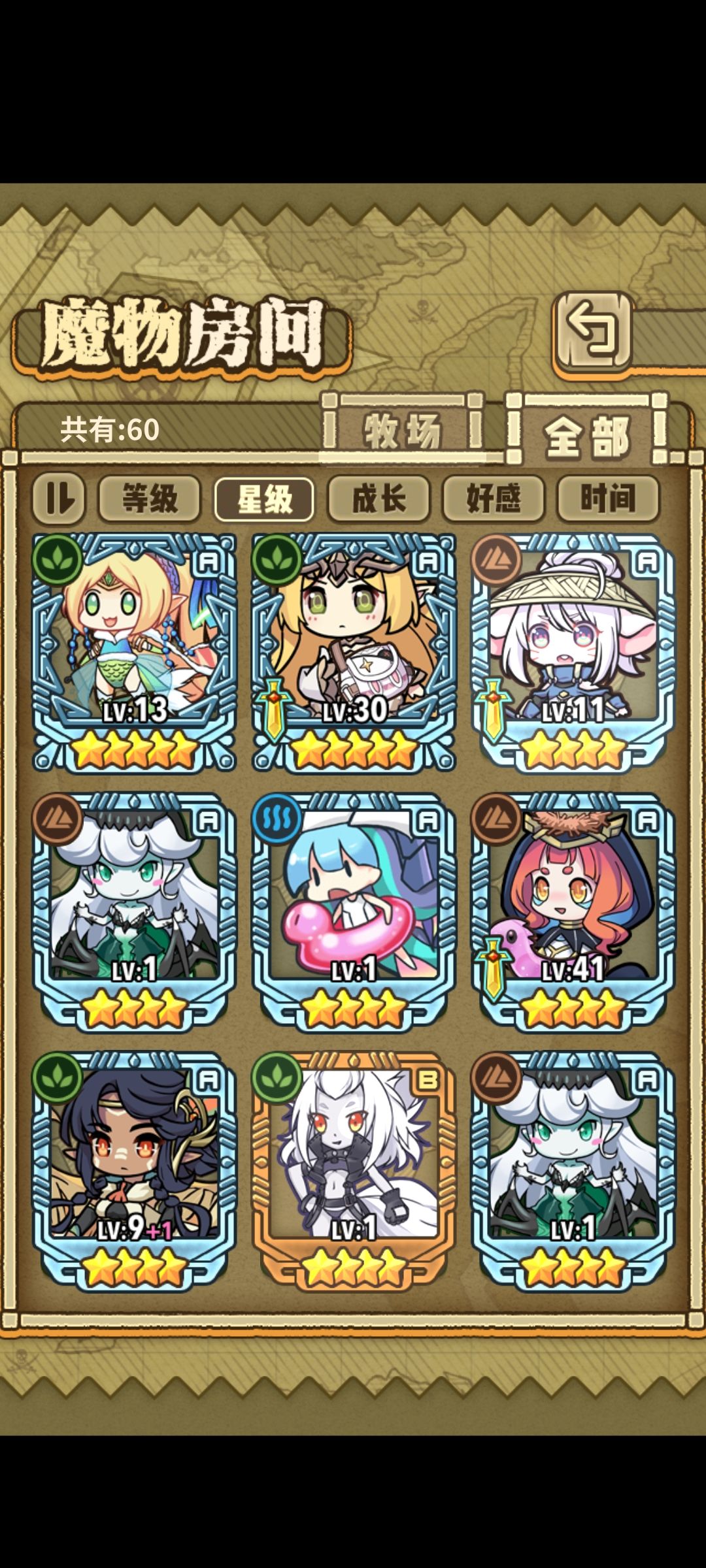Open the LV:41 red-haired monster card
Viewport: 706px width, 1568px height.
pos(573,911)
